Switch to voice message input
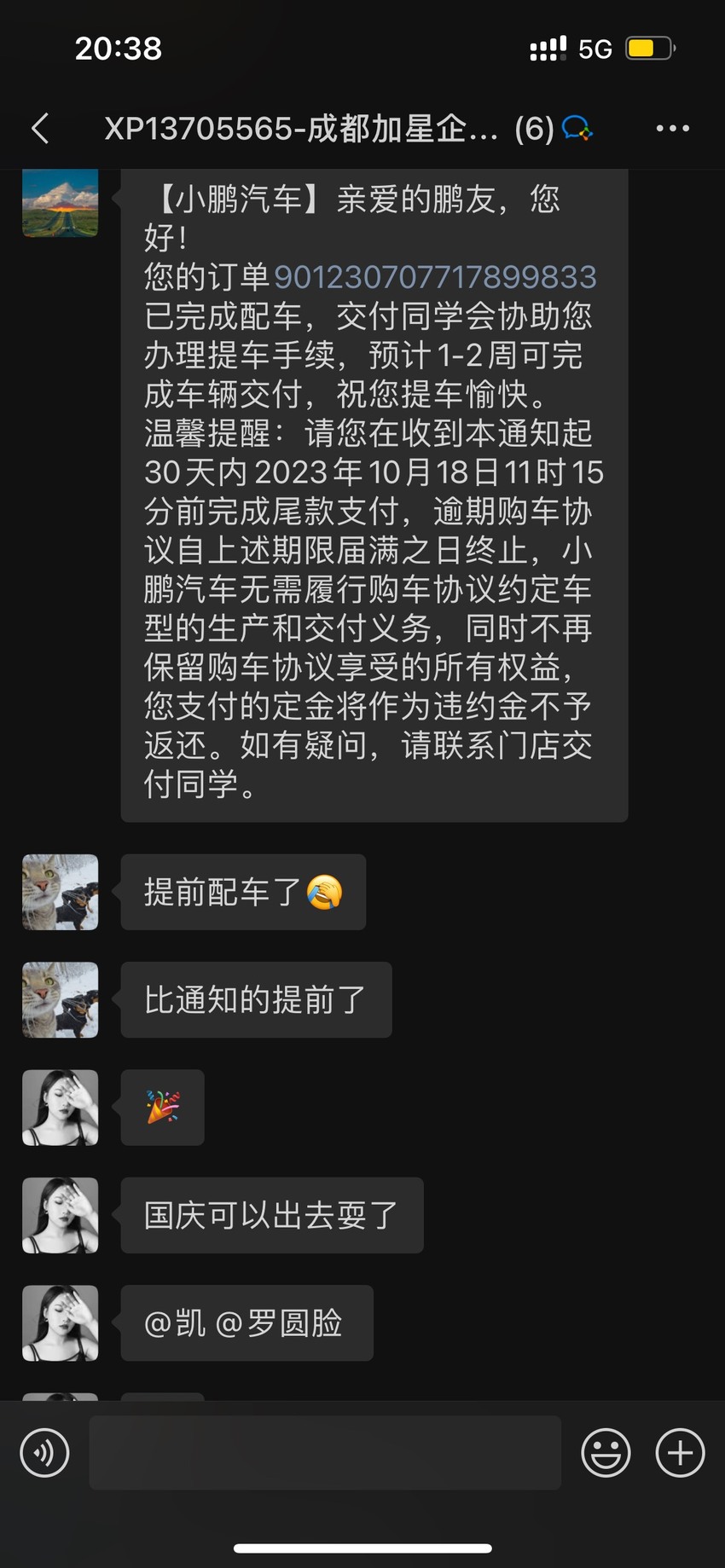The width and height of the screenshot is (725, 1568). (x=44, y=1453)
